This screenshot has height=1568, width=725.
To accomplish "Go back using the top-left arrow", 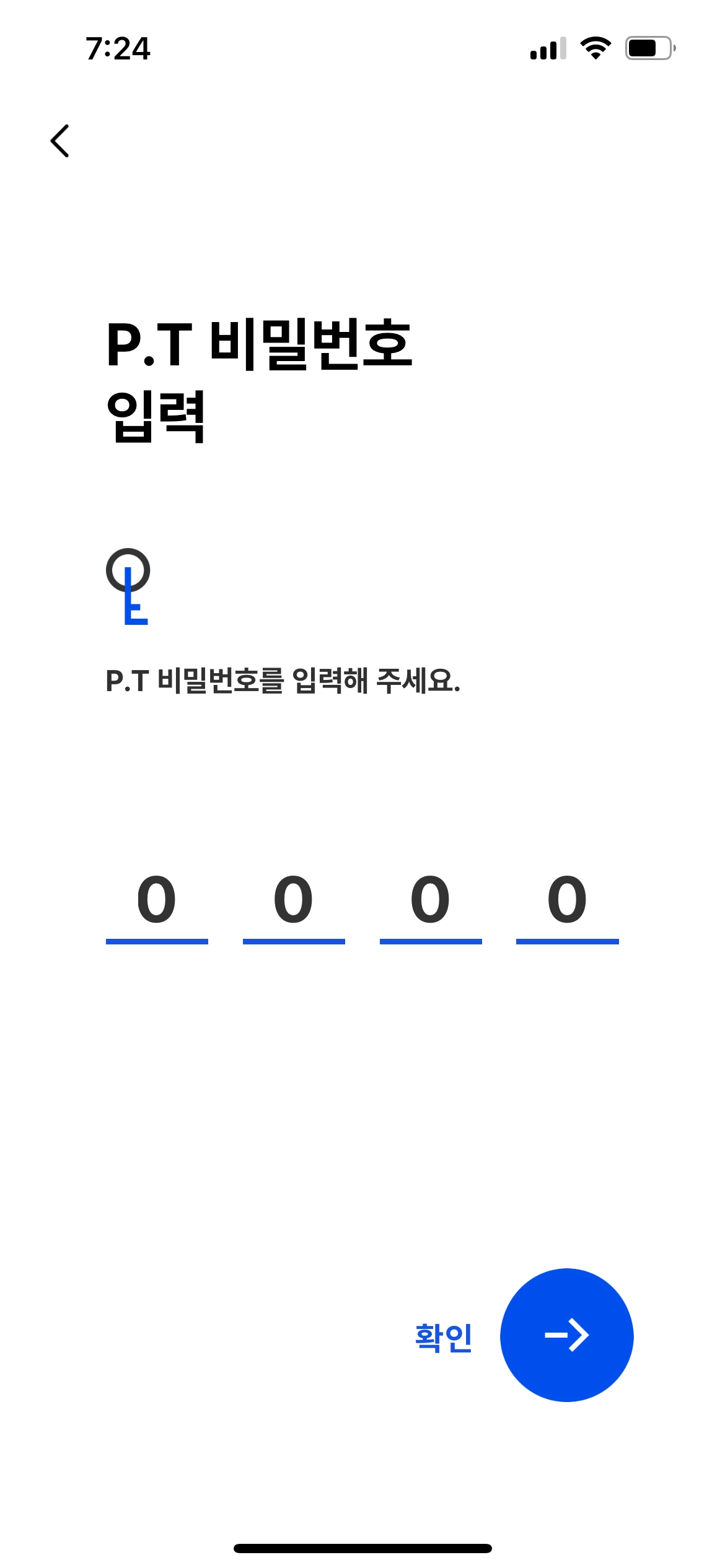I will click(60, 141).
